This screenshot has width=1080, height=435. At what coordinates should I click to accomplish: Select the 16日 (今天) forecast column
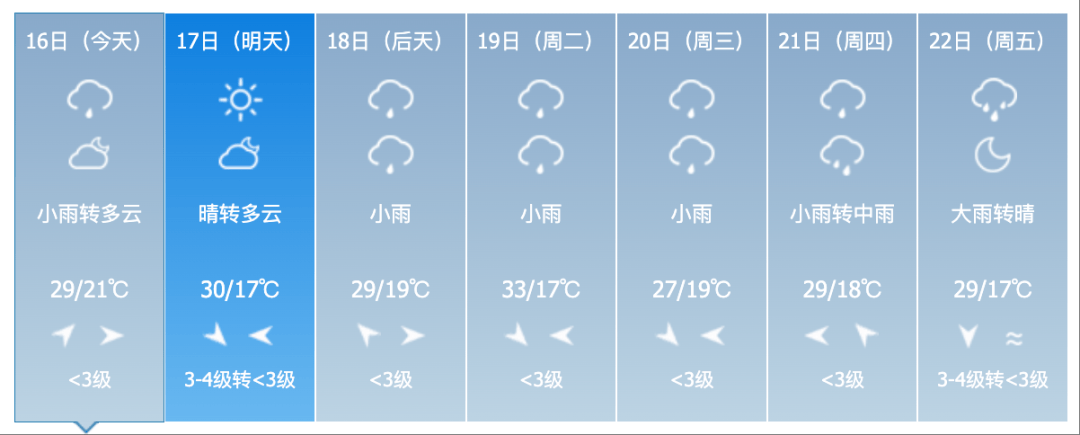89,217
